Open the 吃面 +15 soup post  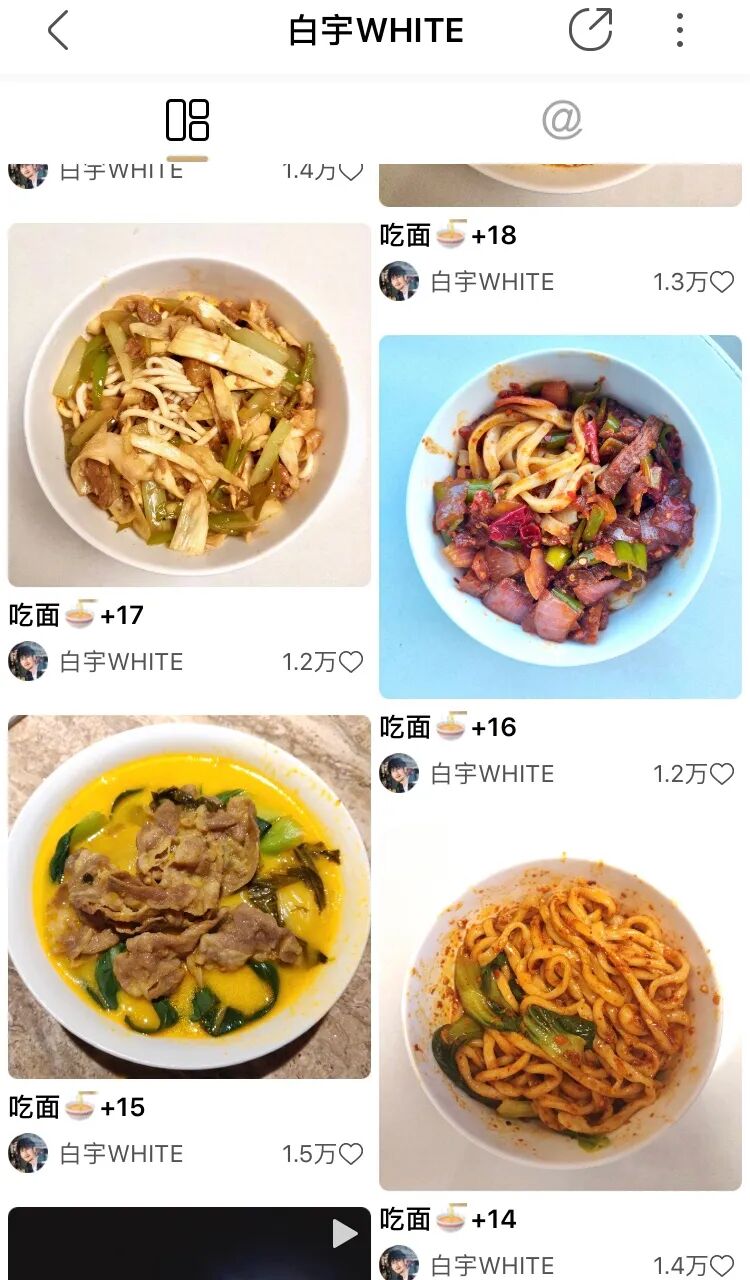click(x=189, y=897)
